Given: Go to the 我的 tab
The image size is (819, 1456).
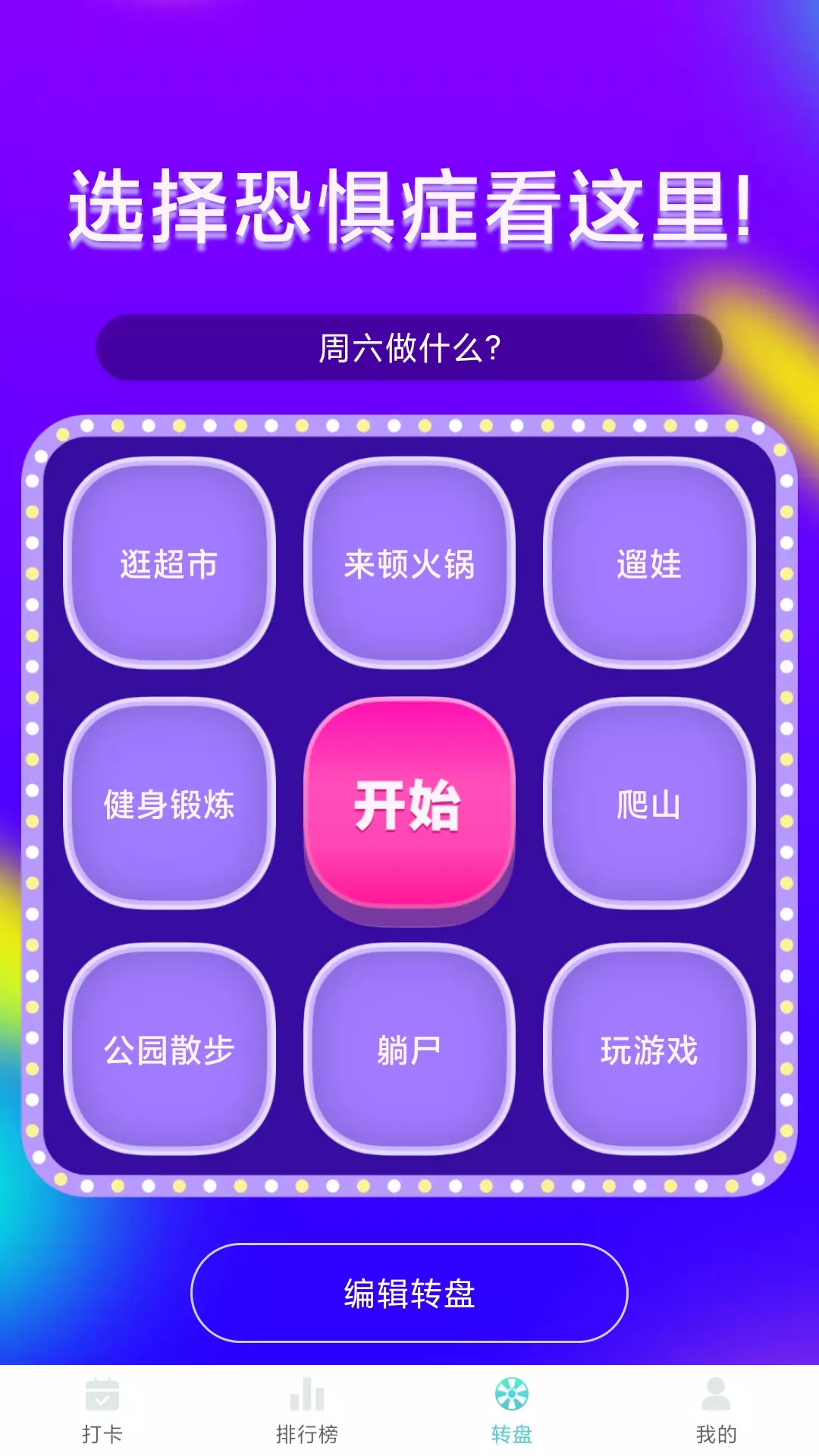Looking at the screenshot, I should (x=717, y=1410).
